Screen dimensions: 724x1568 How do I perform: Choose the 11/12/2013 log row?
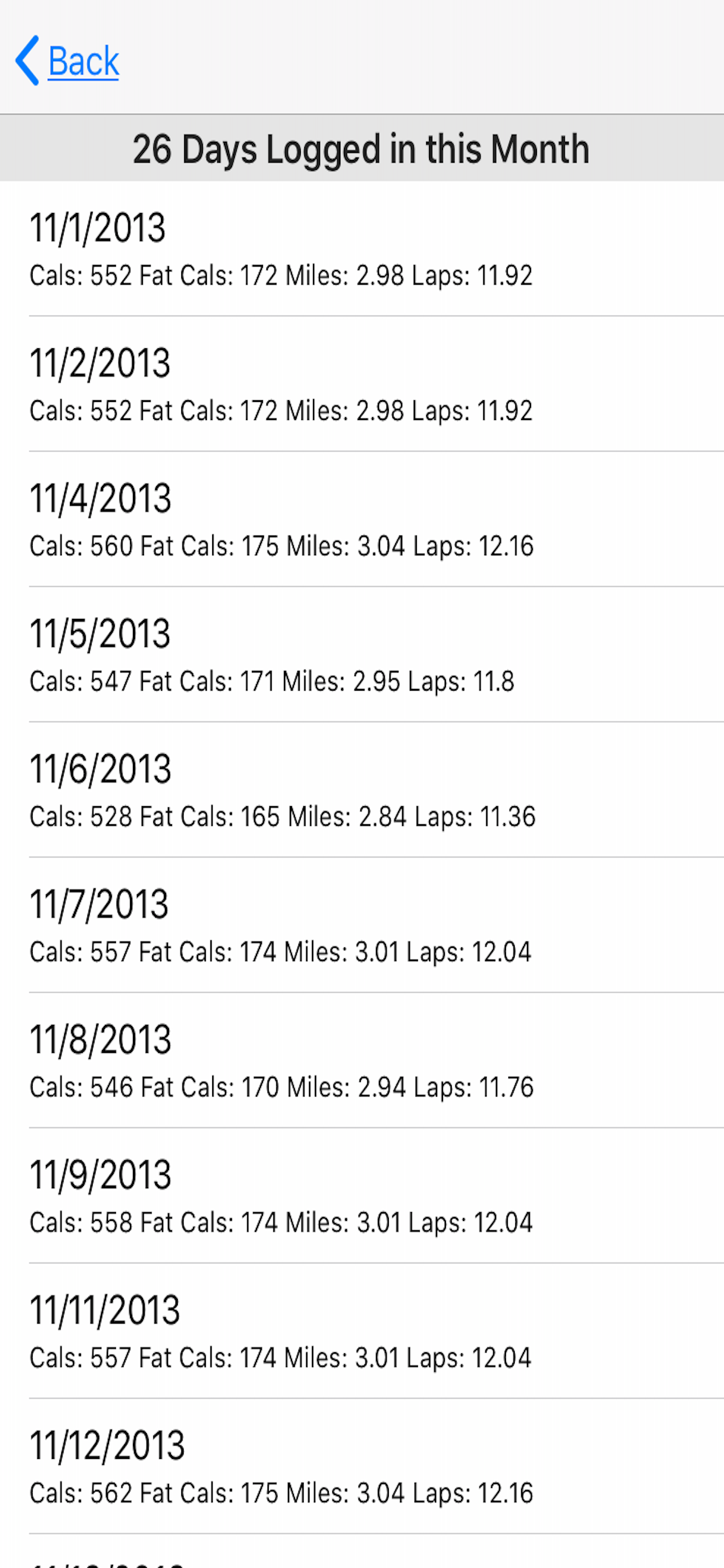[362, 1466]
